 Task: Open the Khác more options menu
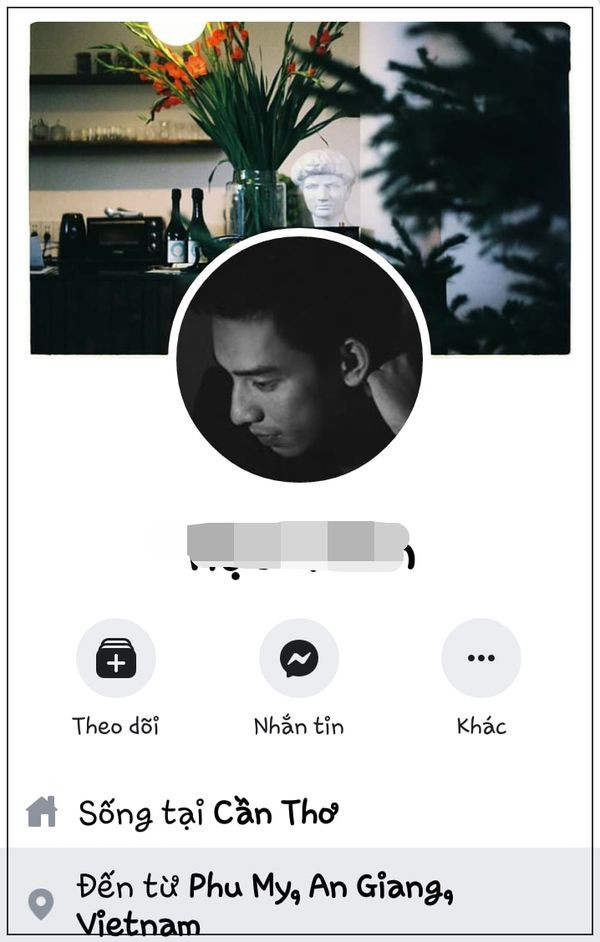coord(481,658)
